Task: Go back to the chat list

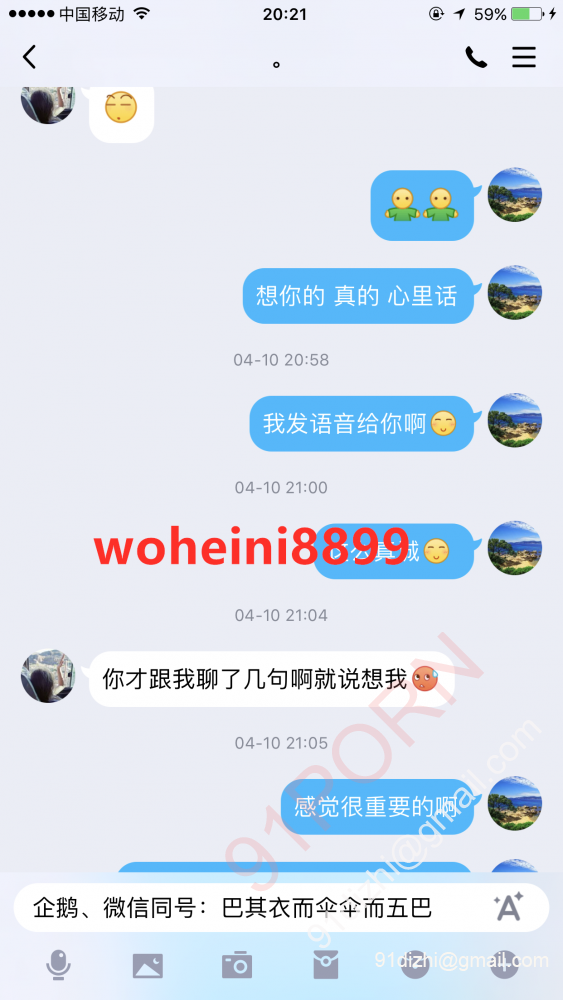Action: click(29, 57)
